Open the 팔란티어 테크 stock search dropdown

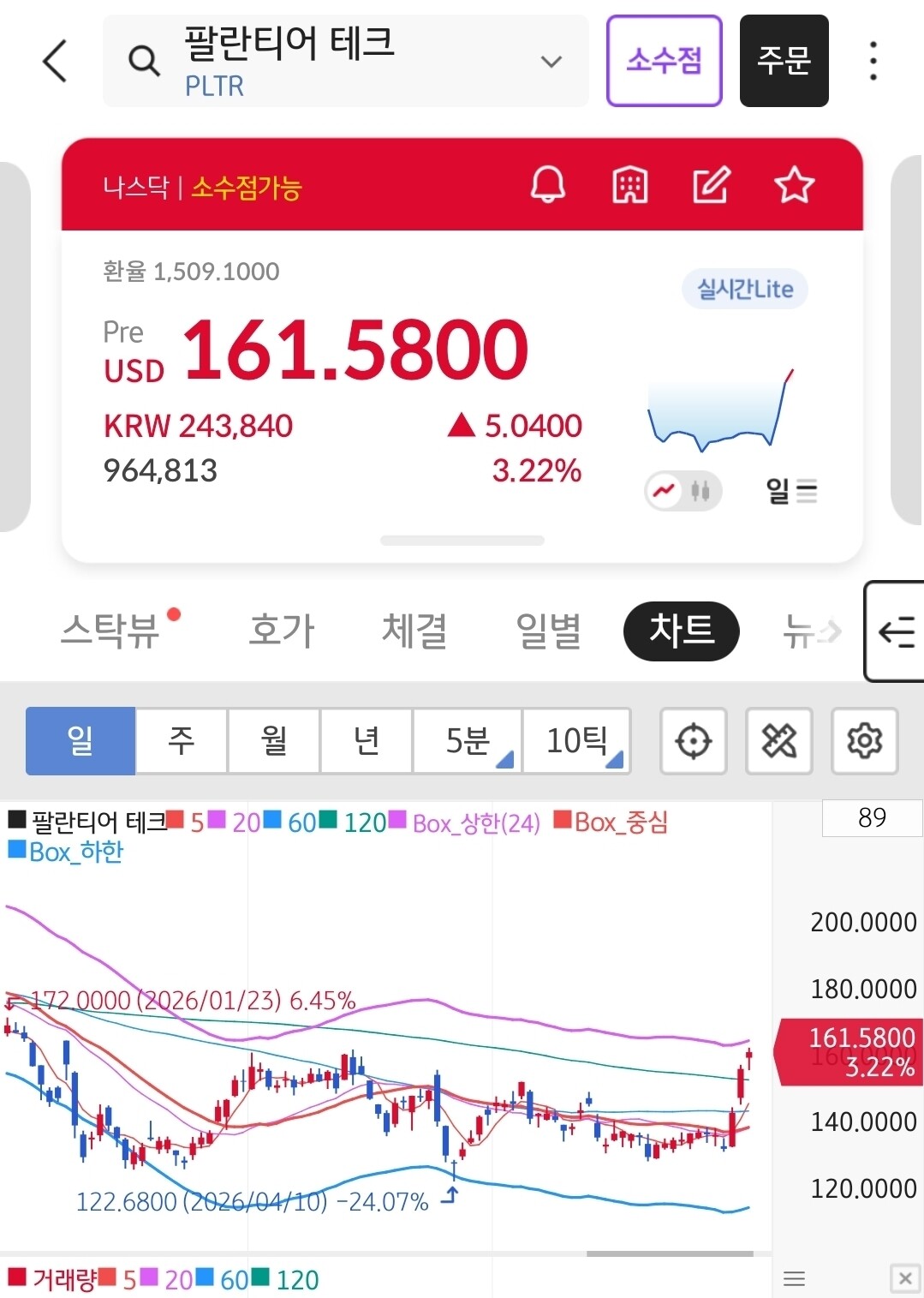346,61
